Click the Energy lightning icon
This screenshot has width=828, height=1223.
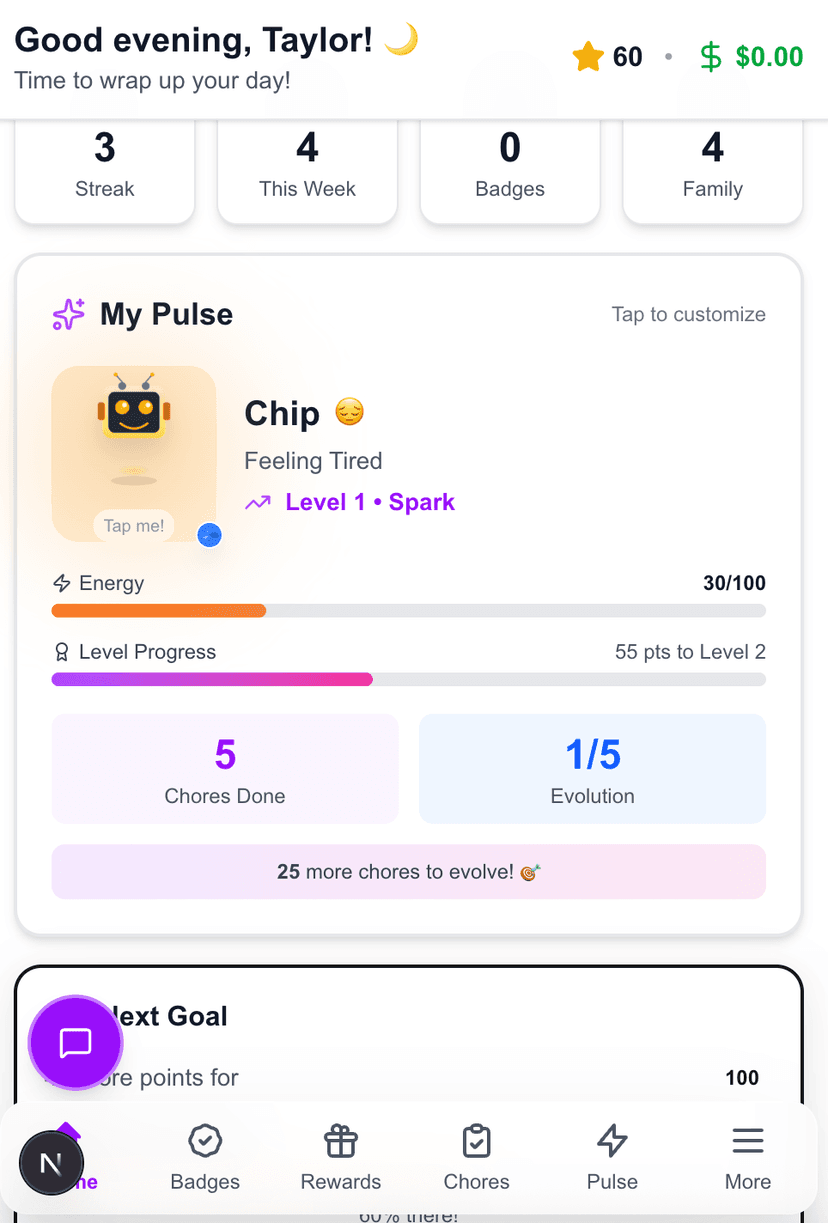click(62, 583)
